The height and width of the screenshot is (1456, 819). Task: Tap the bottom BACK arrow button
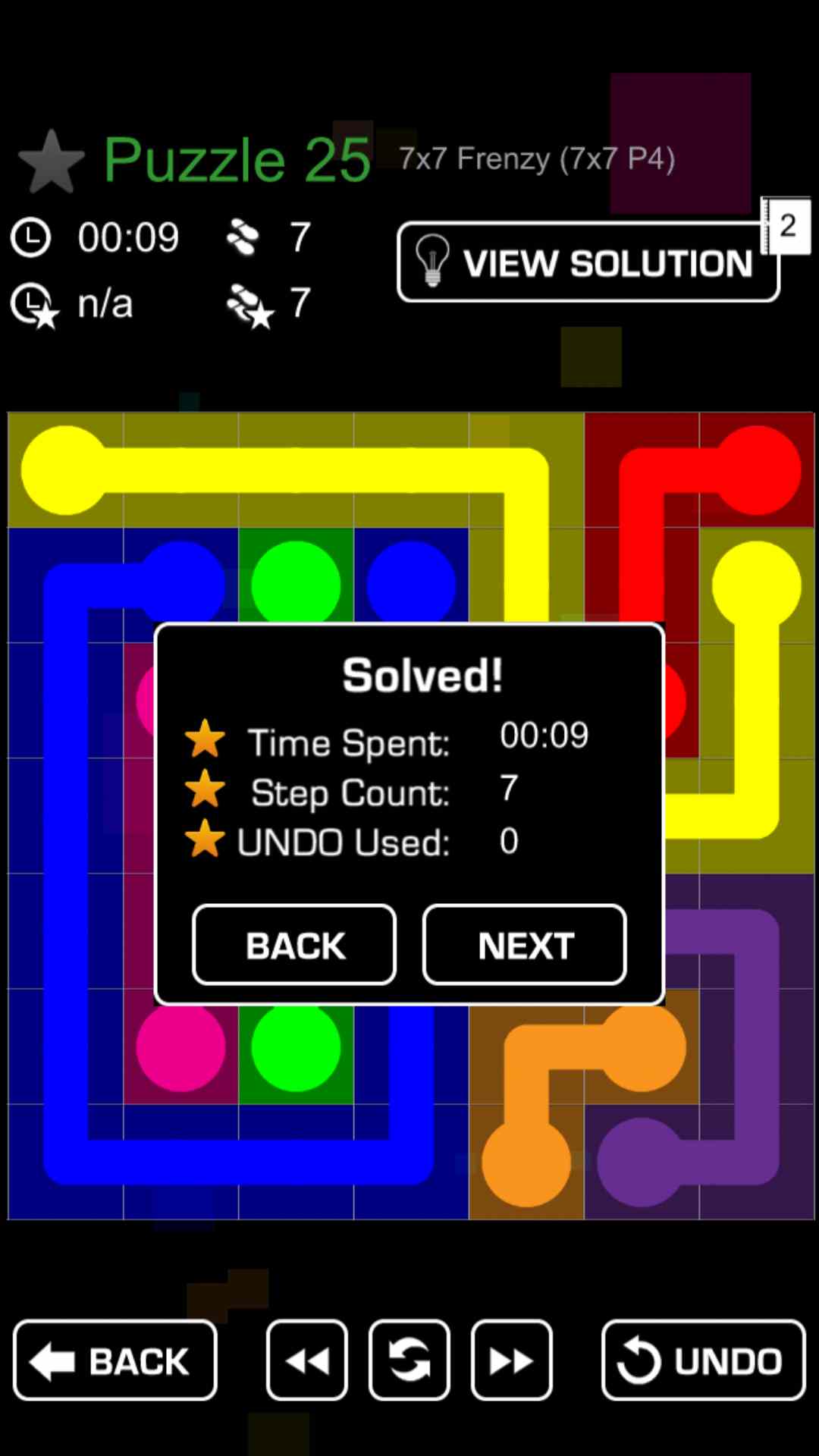115,1360
